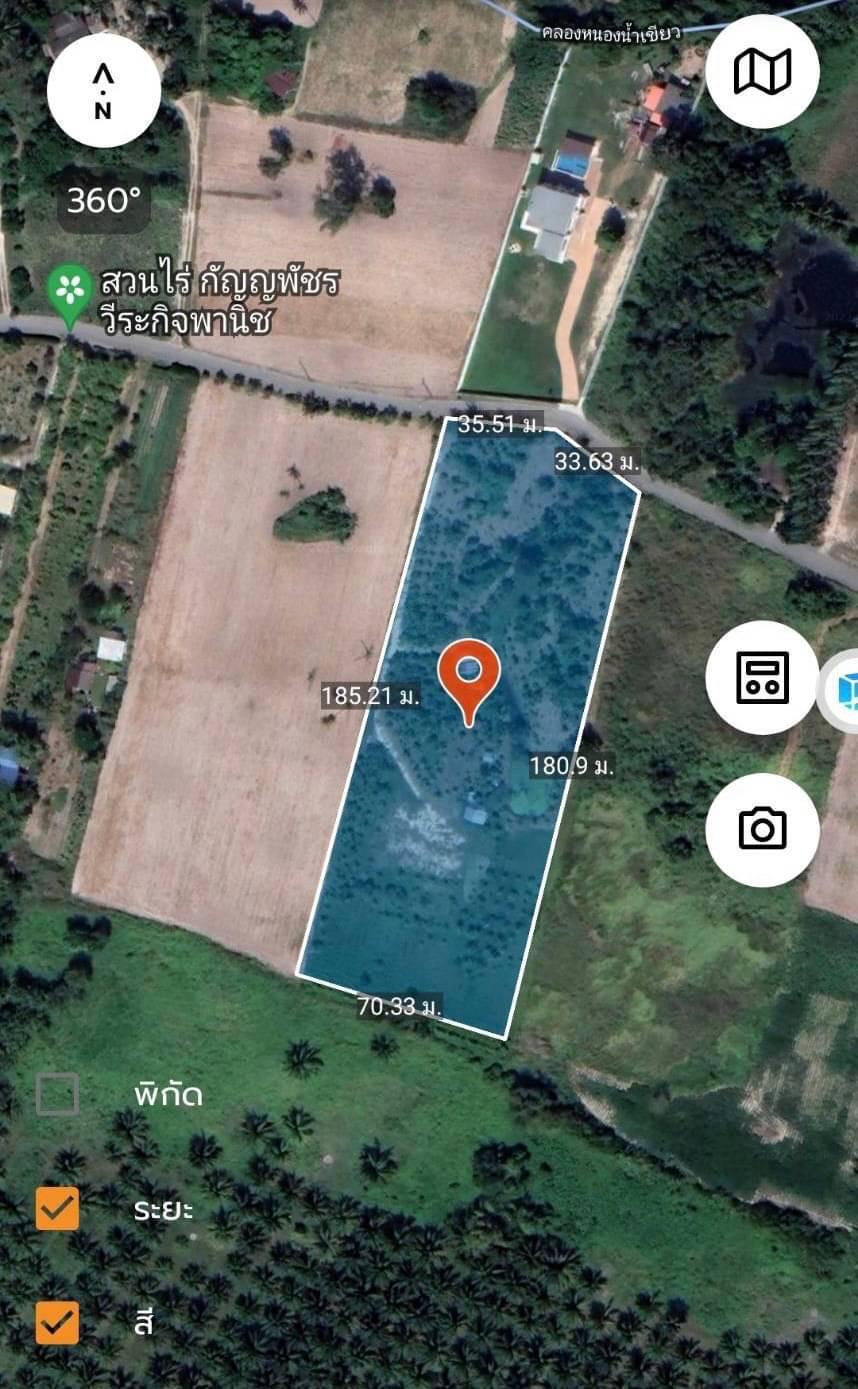Tap the red location pin on the parcel
This screenshot has width=858, height=1389.
pos(470,682)
